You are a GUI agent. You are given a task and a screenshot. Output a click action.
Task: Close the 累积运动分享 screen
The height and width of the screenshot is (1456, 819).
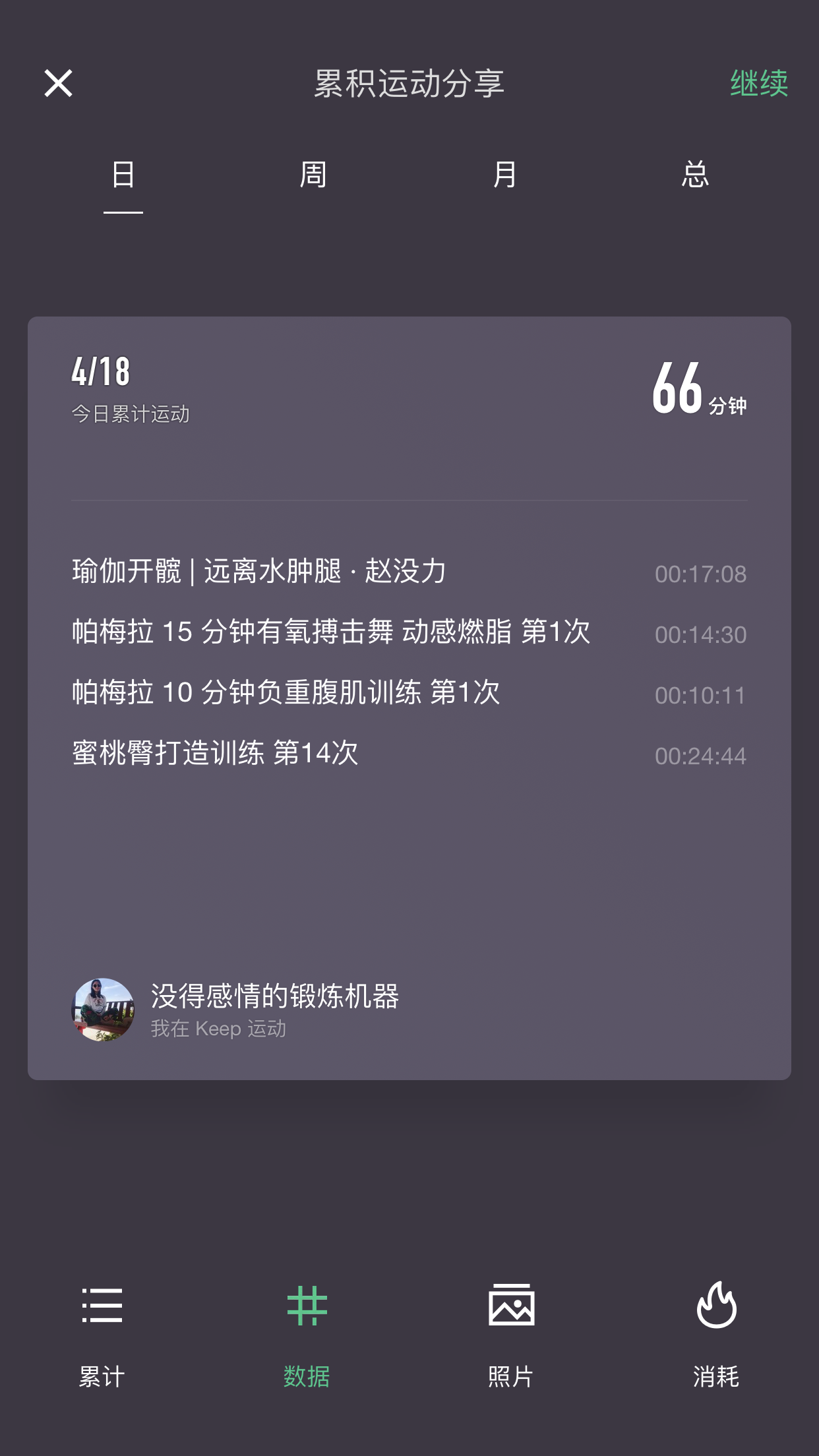[58, 84]
